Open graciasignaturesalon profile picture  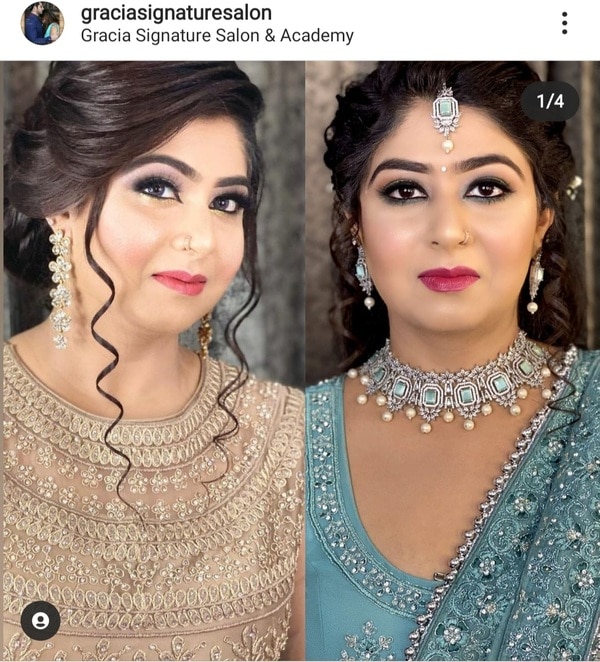click(42, 23)
